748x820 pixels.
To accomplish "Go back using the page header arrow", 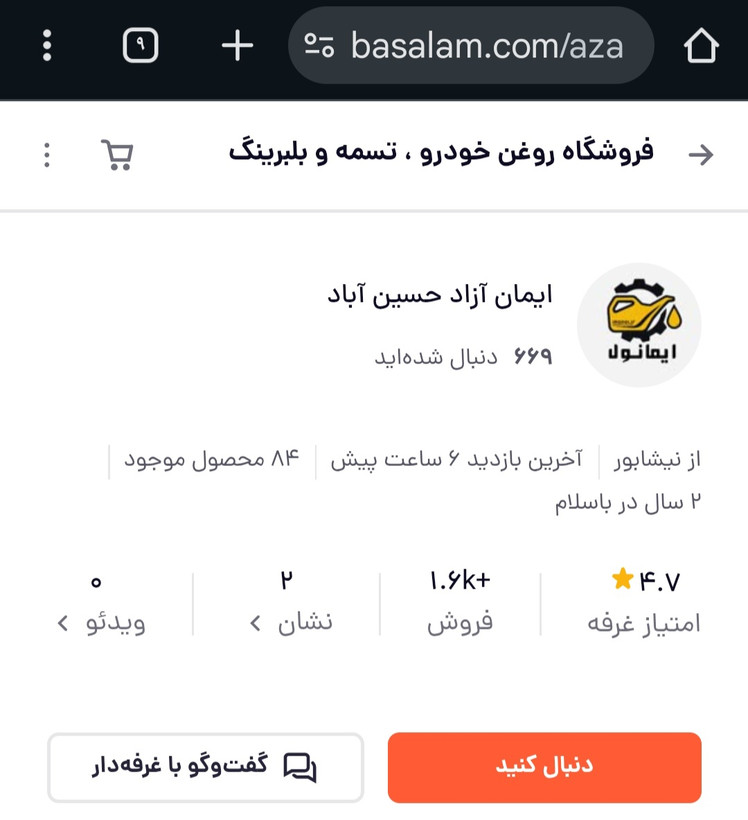I will point(702,154).
